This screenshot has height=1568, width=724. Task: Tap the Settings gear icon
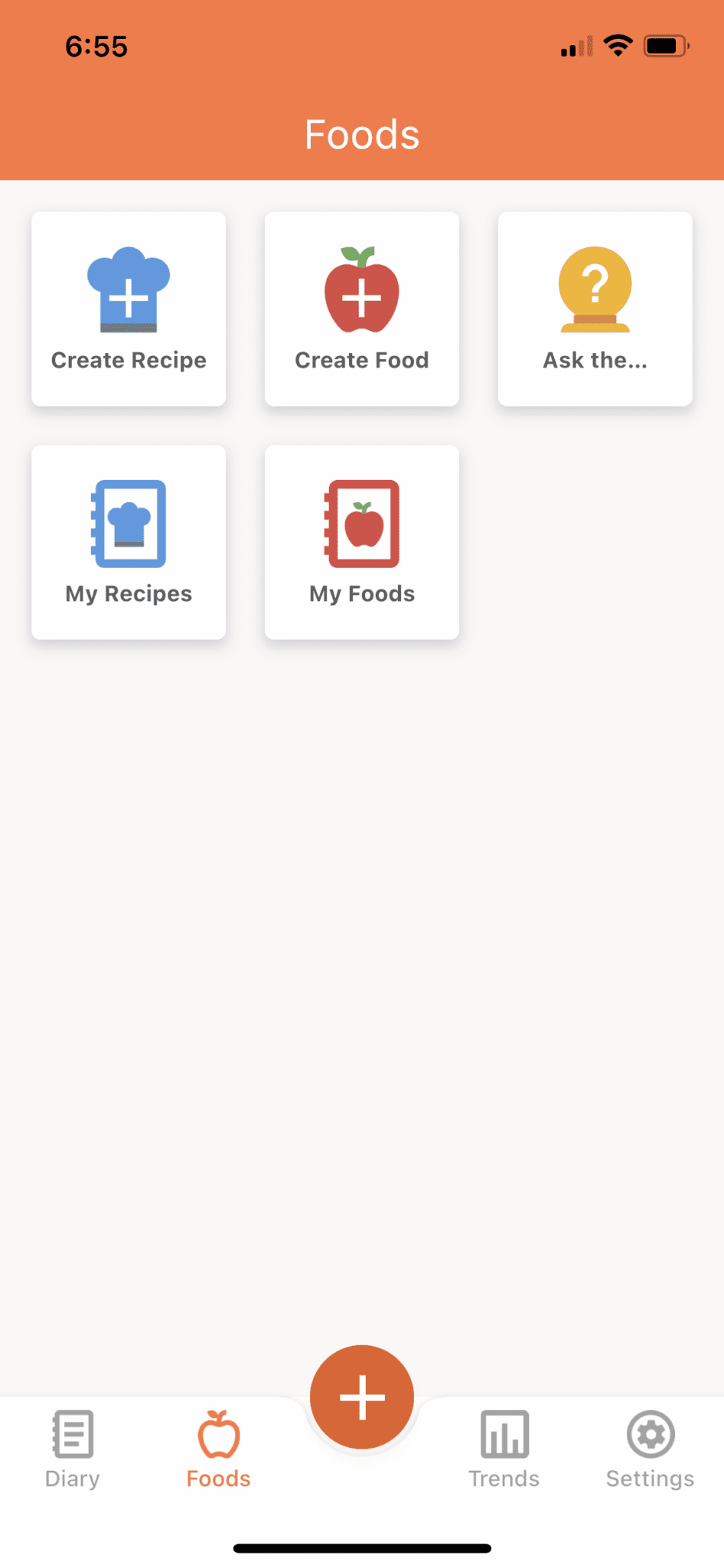point(650,1433)
